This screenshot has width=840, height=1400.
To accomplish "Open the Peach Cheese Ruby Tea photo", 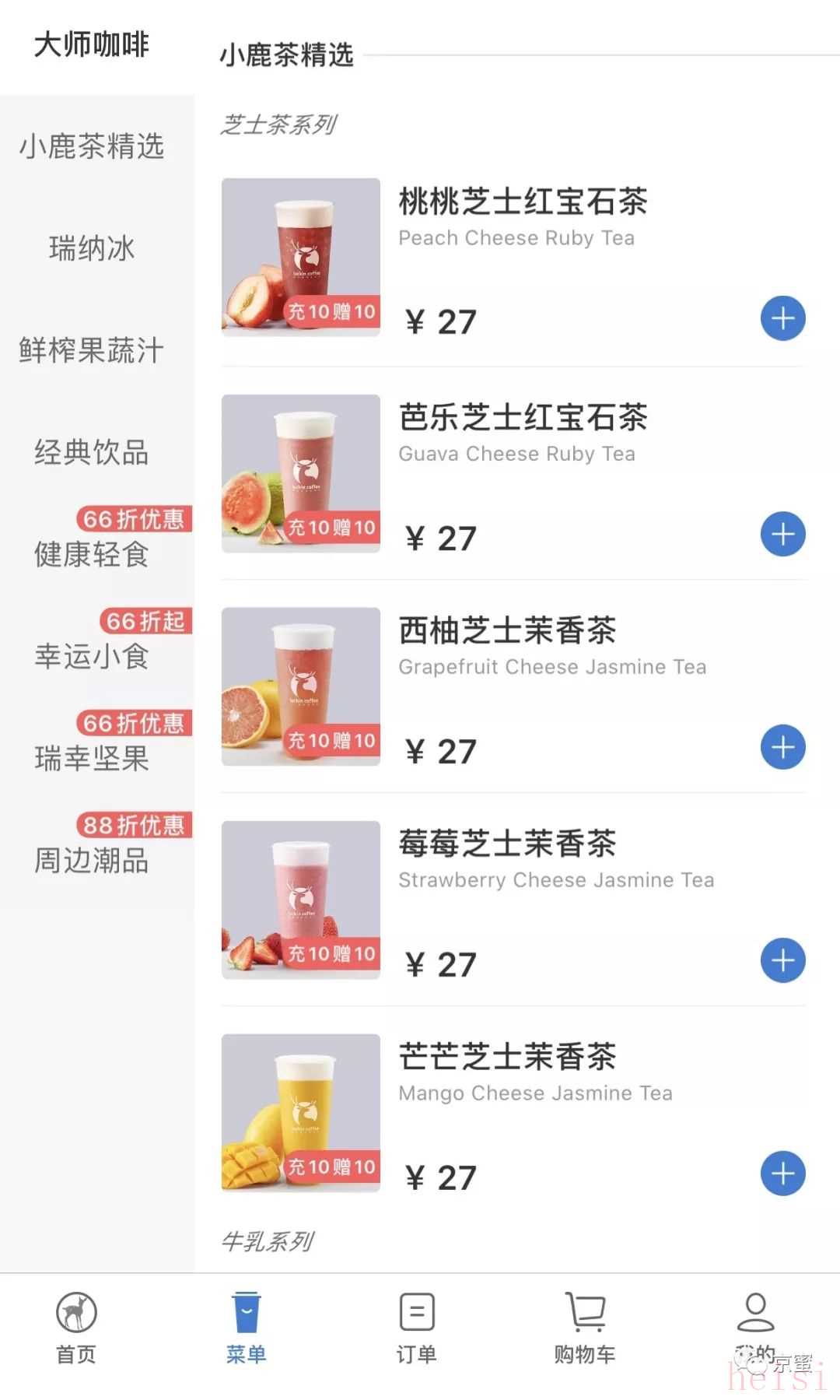I will point(301,258).
